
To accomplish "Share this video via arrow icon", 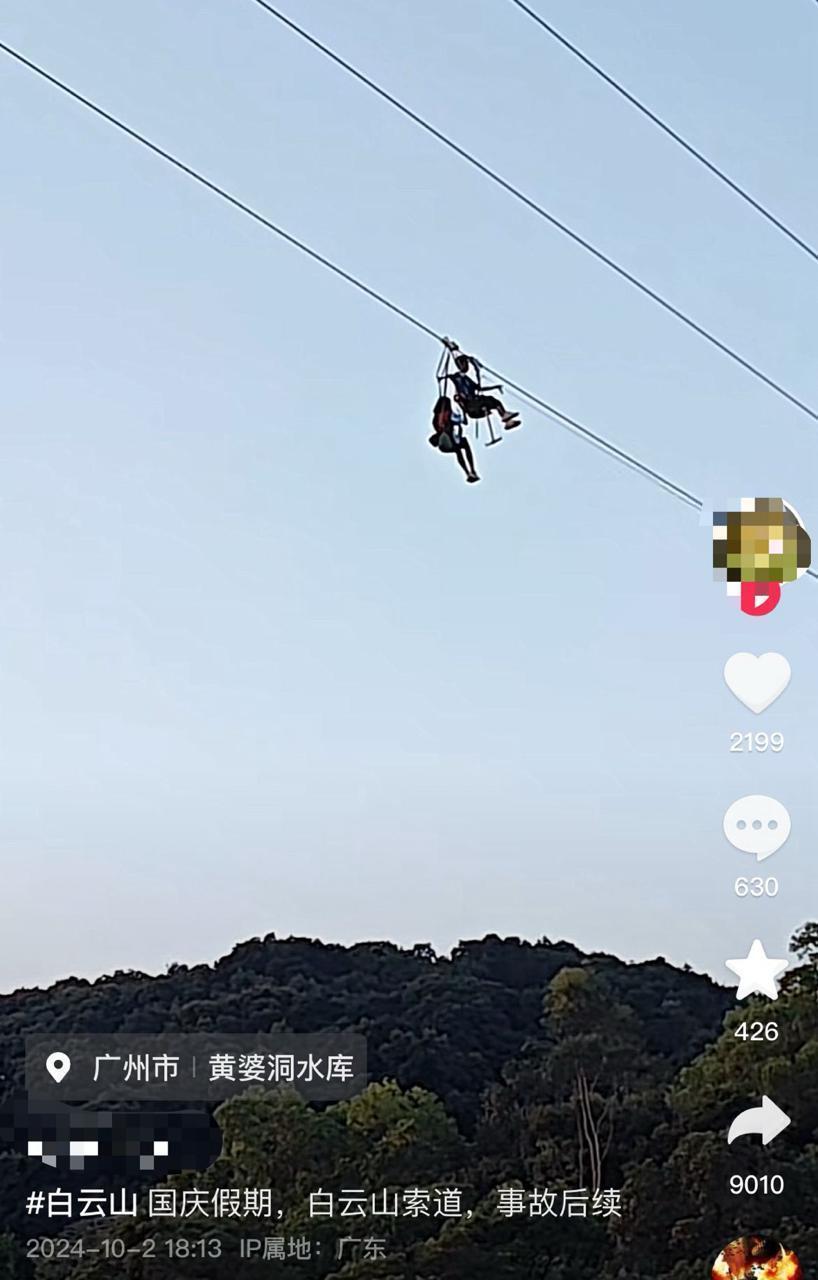I will (758, 1121).
